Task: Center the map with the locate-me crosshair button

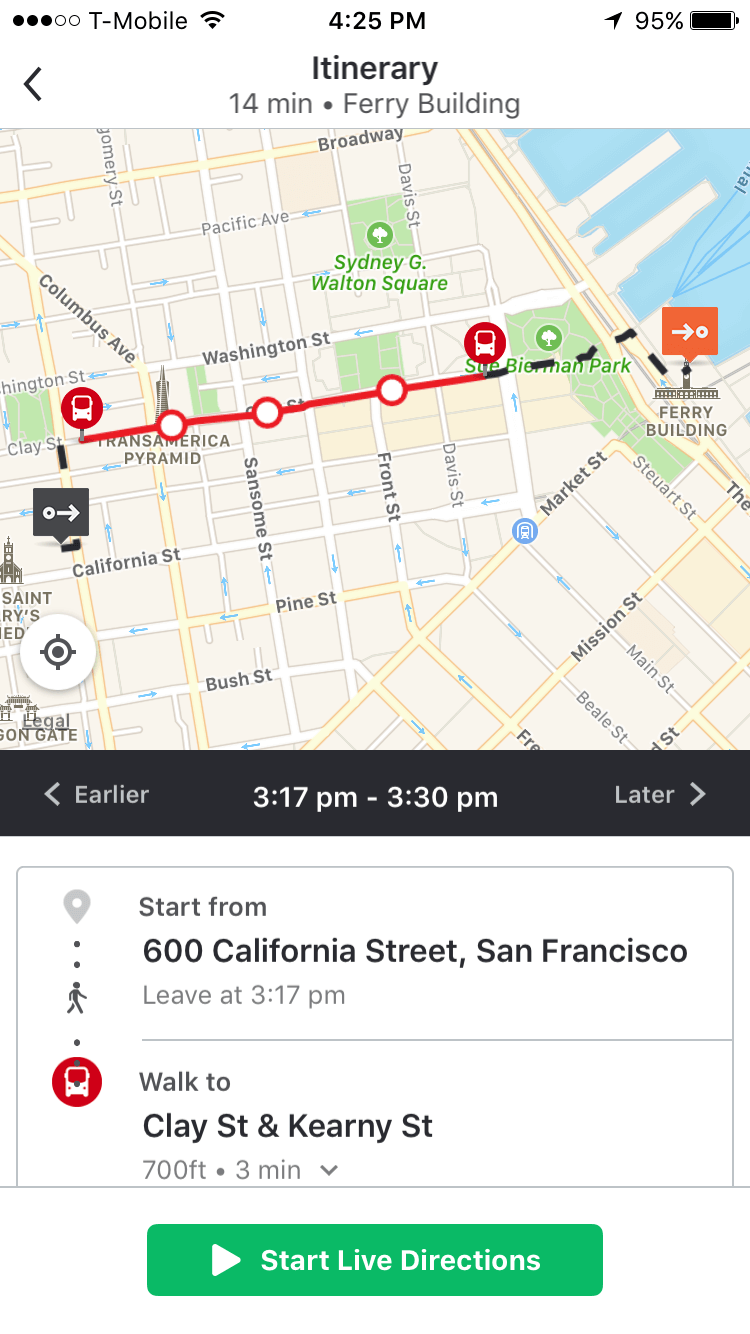Action: pyautogui.click(x=57, y=651)
